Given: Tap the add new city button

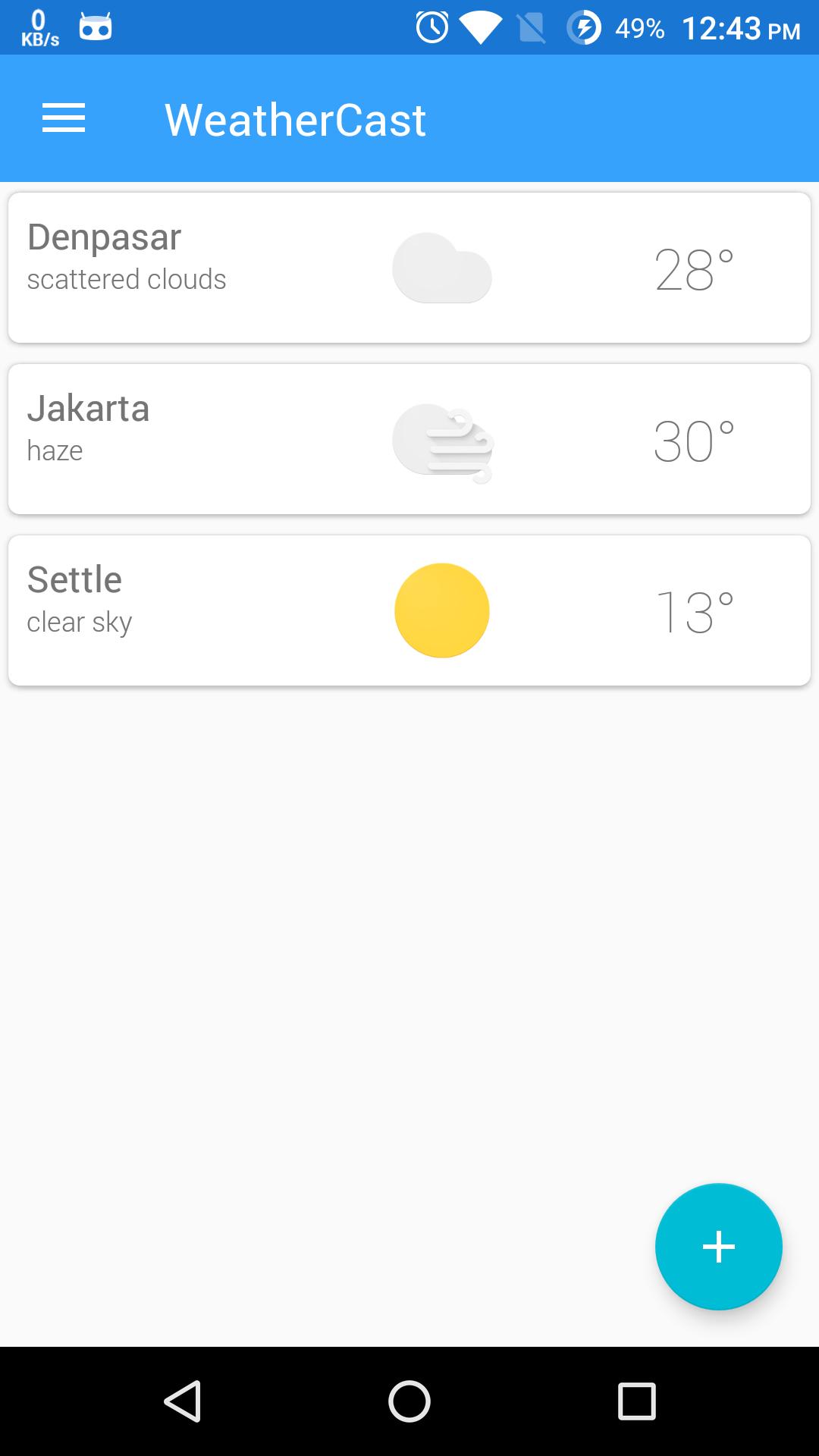Looking at the screenshot, I should [x=718, y=1247].
